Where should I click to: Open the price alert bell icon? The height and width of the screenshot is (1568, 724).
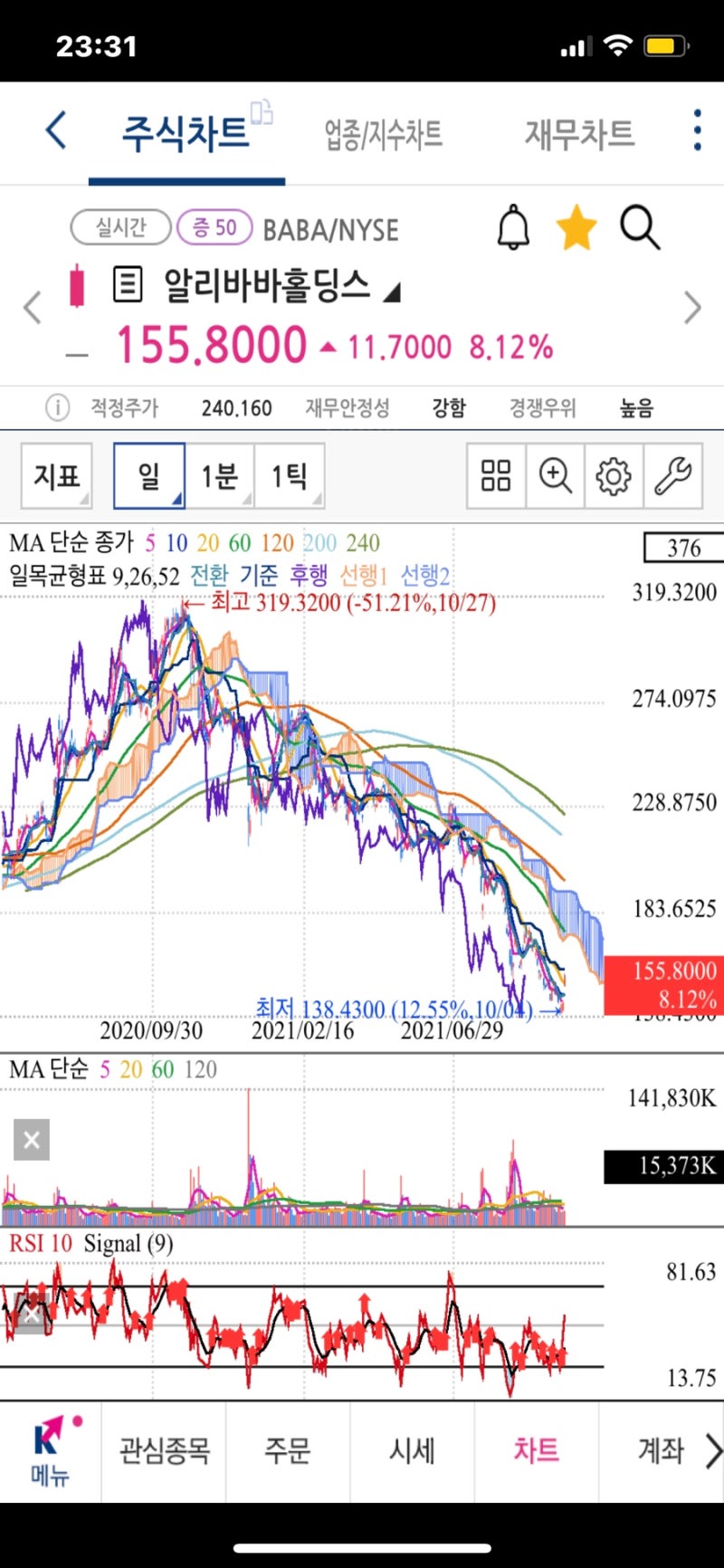(x=512, y=228)
